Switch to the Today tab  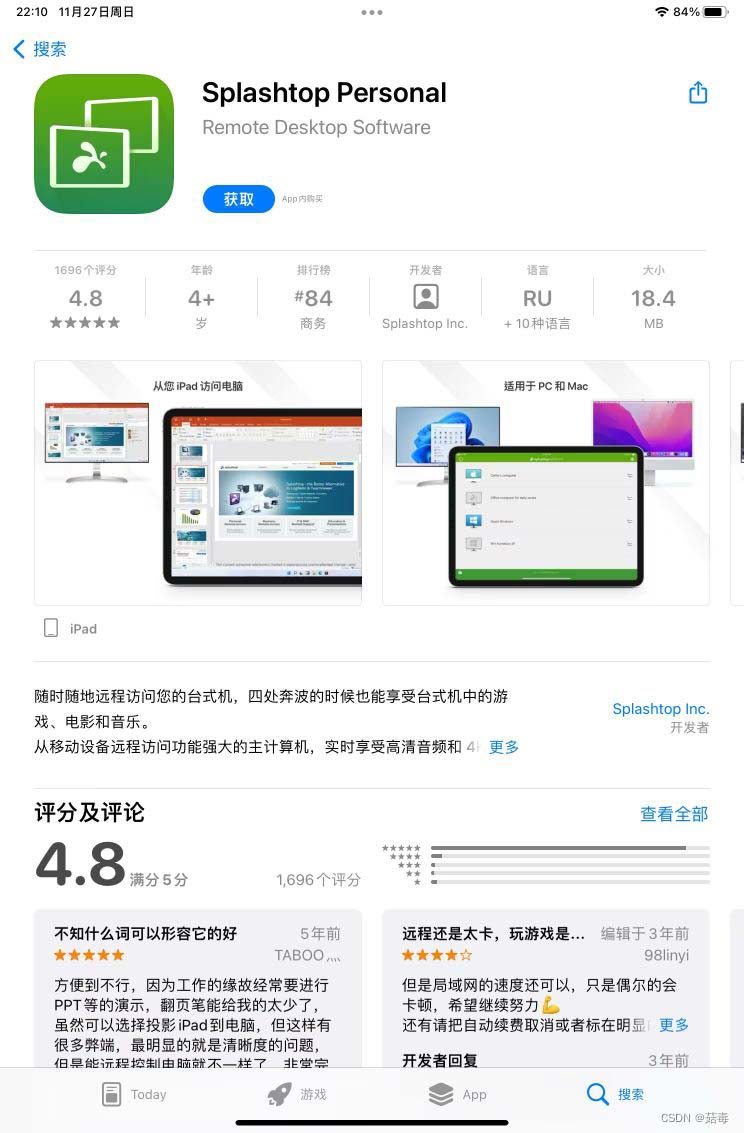point(134,1094)
